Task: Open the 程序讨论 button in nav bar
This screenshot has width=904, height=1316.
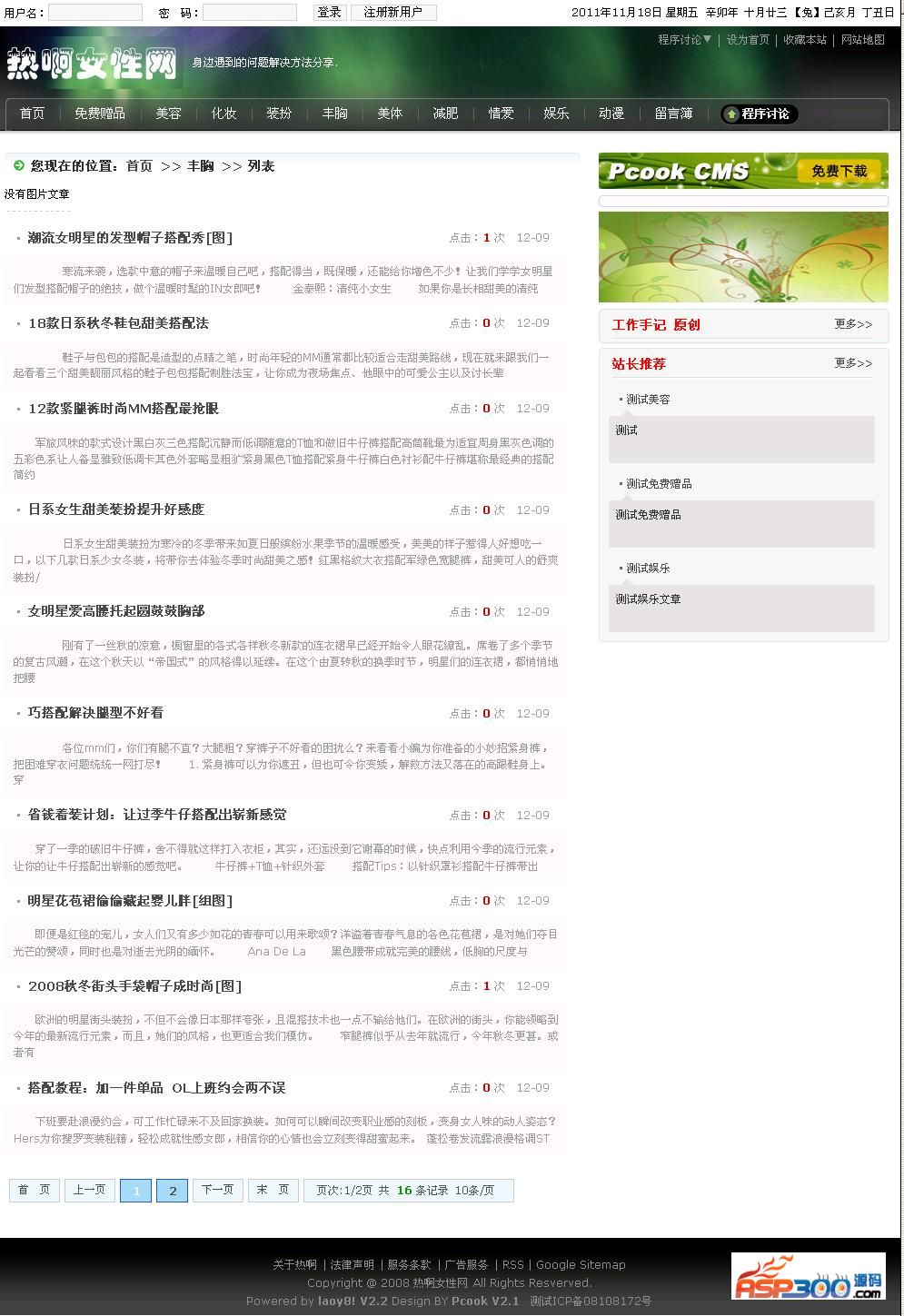Action: 759,114
